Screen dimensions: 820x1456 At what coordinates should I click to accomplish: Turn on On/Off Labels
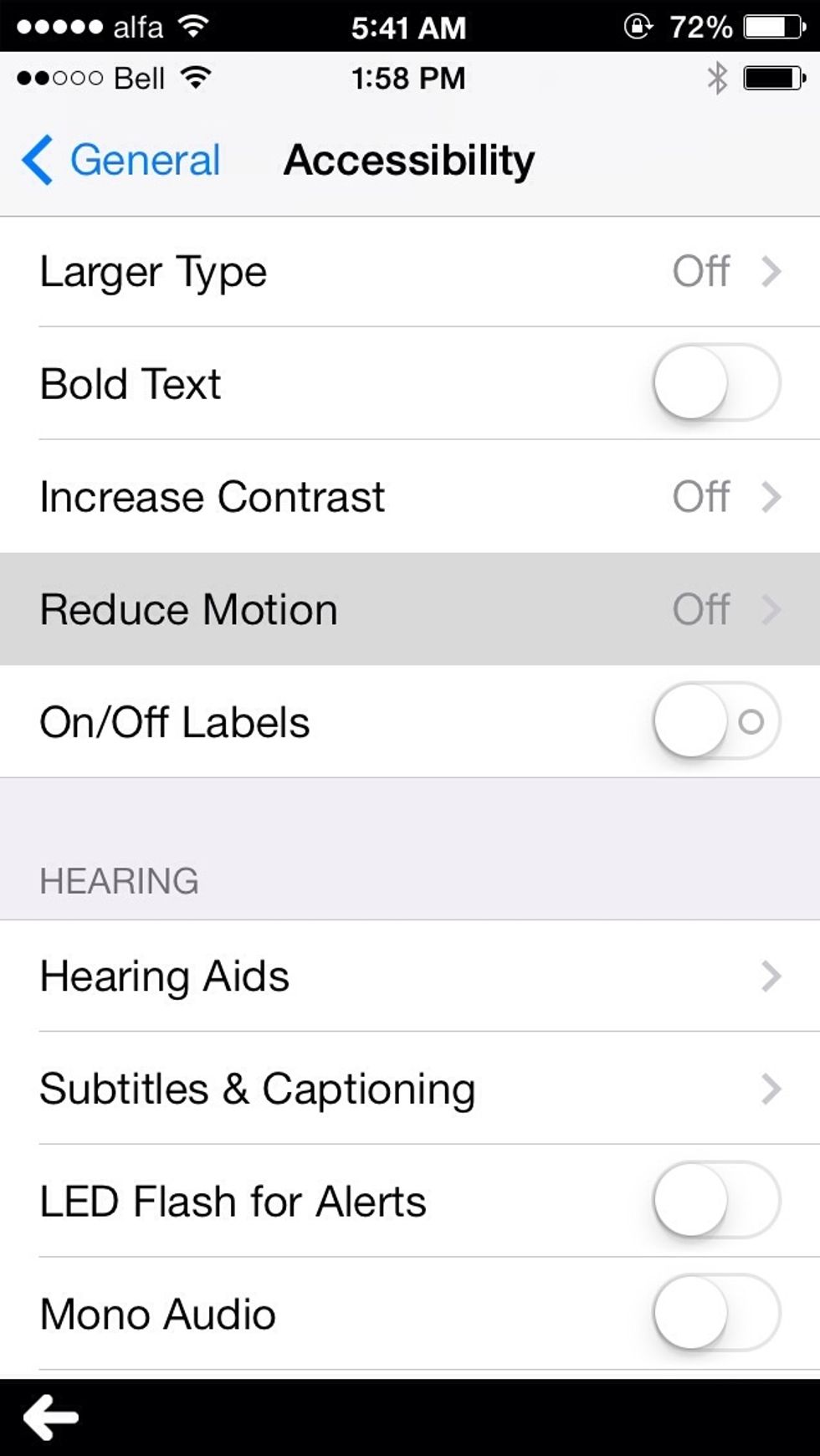717,722
